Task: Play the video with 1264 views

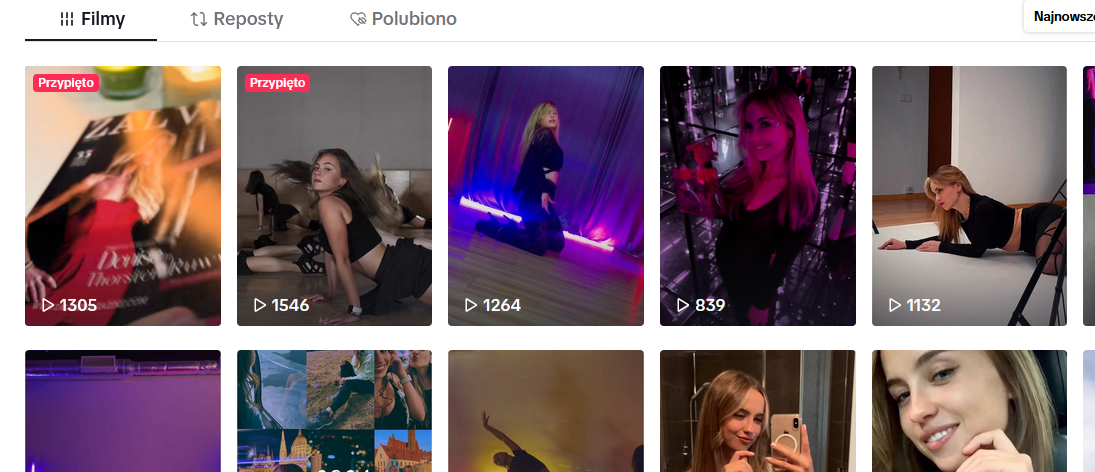Action: (x=545, y=196)
